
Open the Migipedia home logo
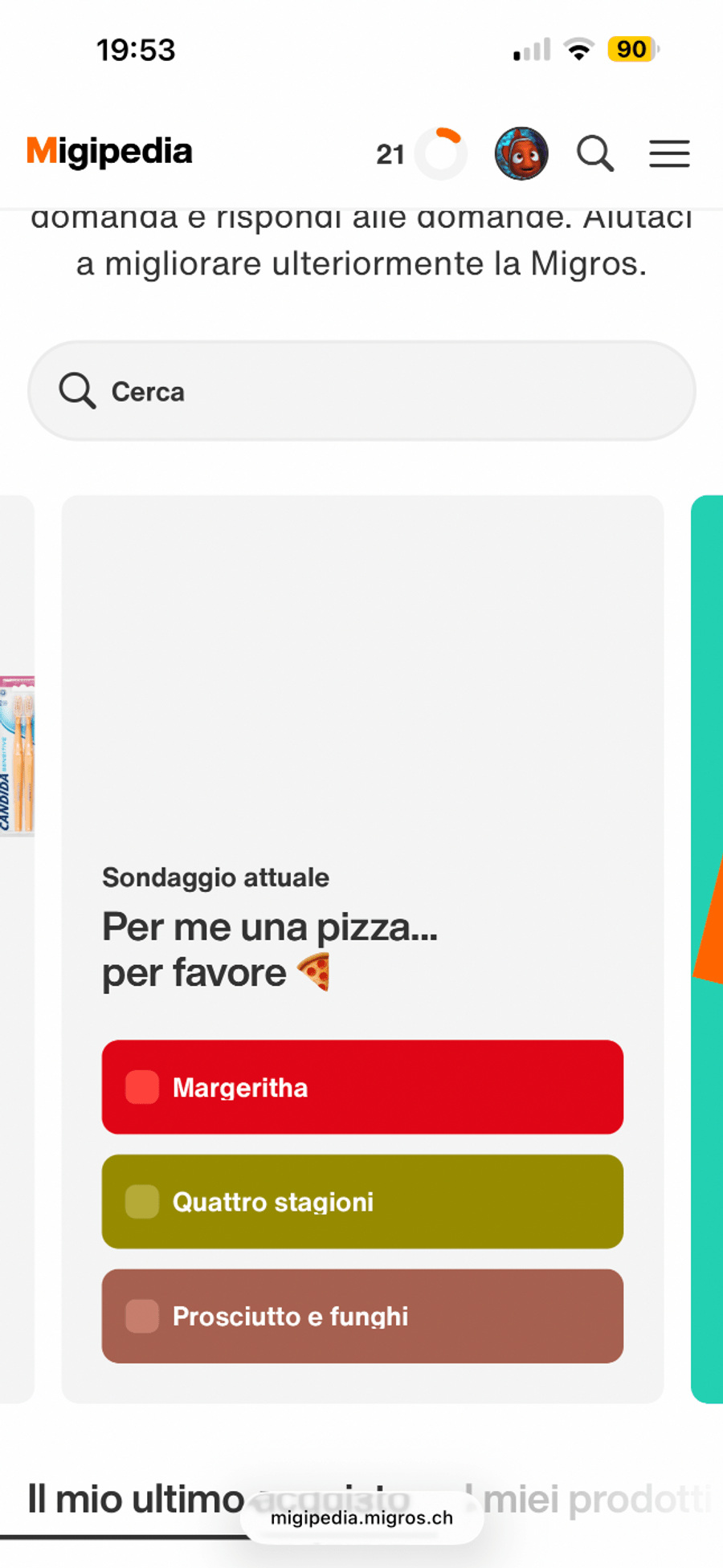[110, 152]
